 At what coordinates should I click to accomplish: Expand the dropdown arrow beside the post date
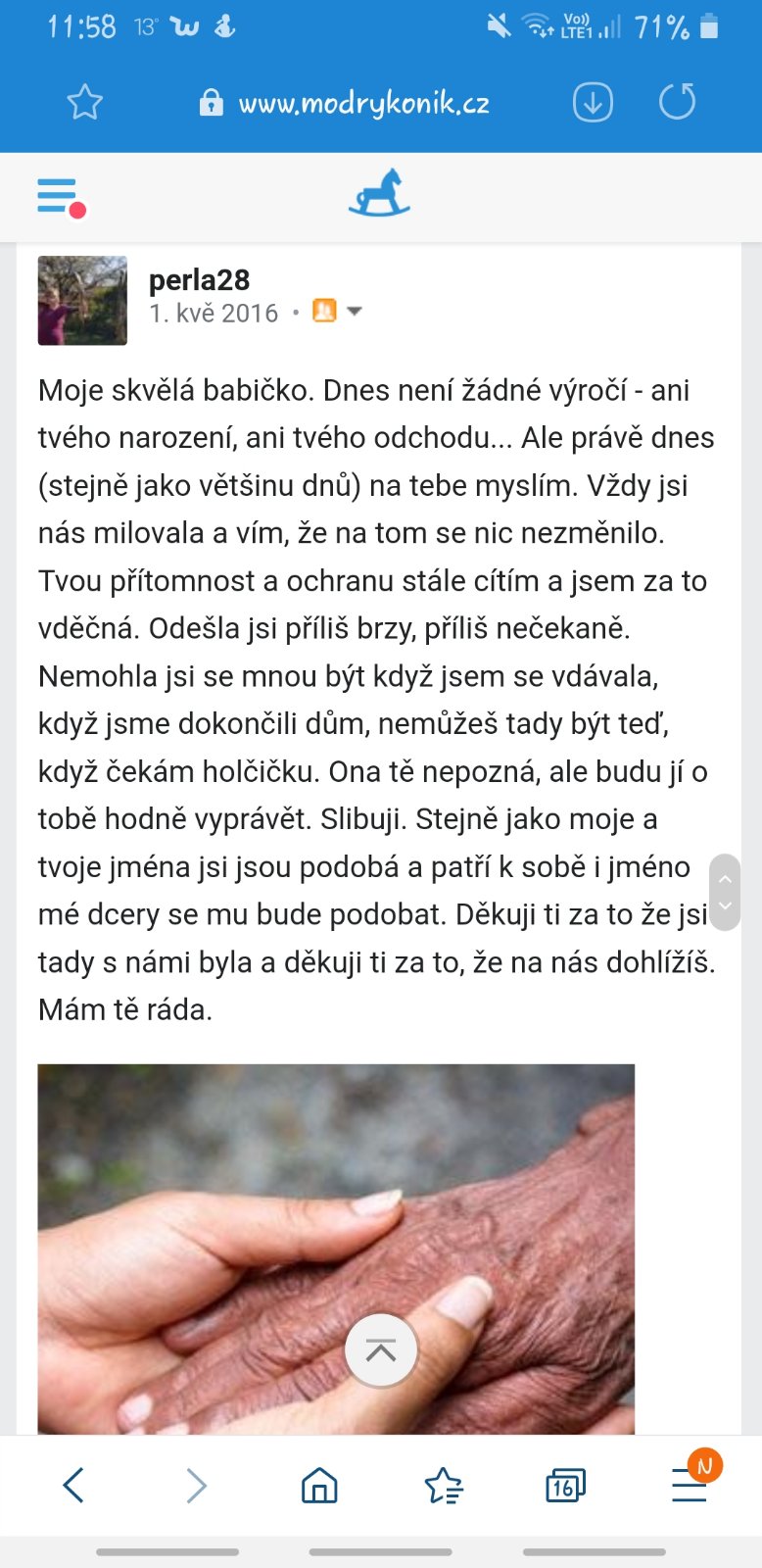pyautogui.click(x=355, y=312)
